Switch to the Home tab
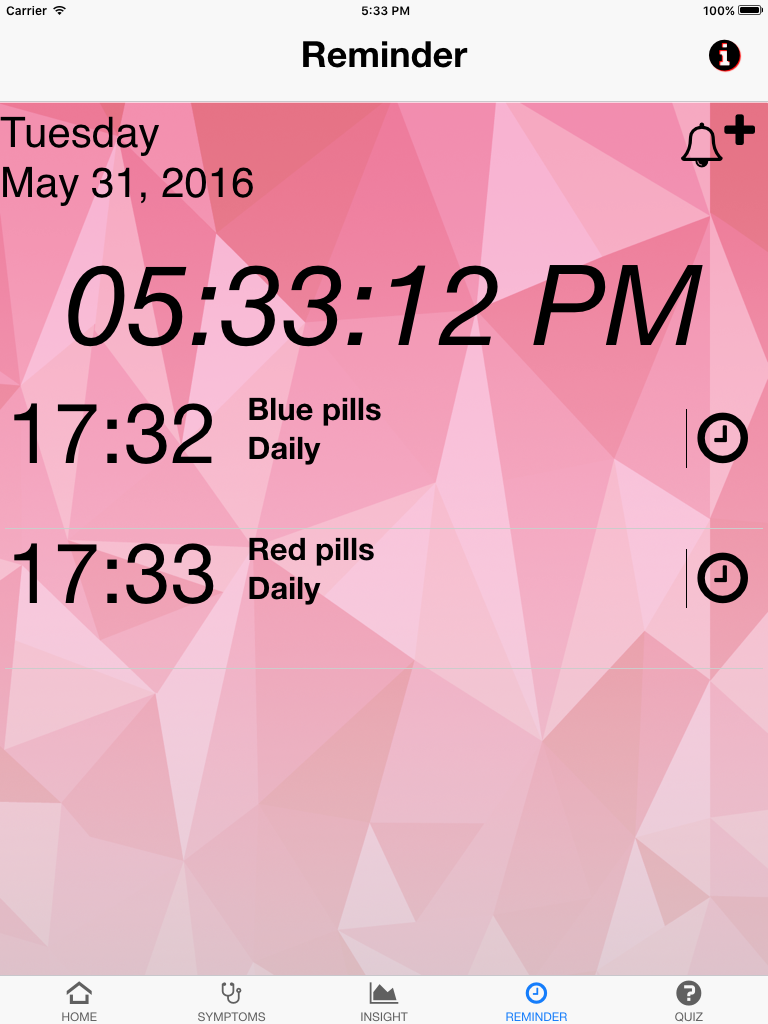The height and width of the screenshot is (1024, 768). click(x=79, y=1001)
